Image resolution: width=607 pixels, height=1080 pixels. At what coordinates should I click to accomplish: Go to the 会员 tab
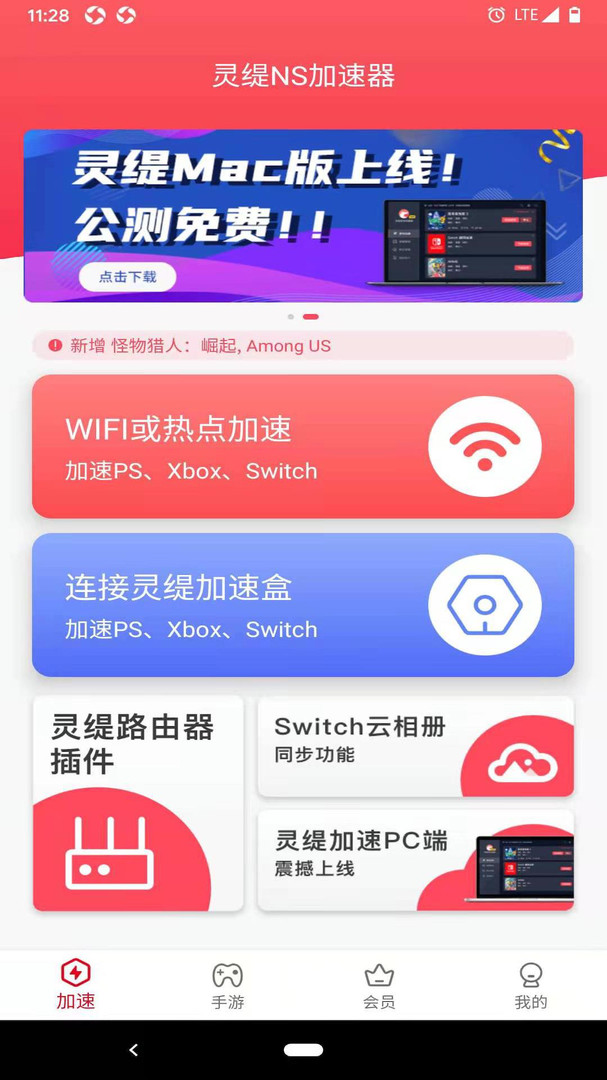tap(379, 985)
